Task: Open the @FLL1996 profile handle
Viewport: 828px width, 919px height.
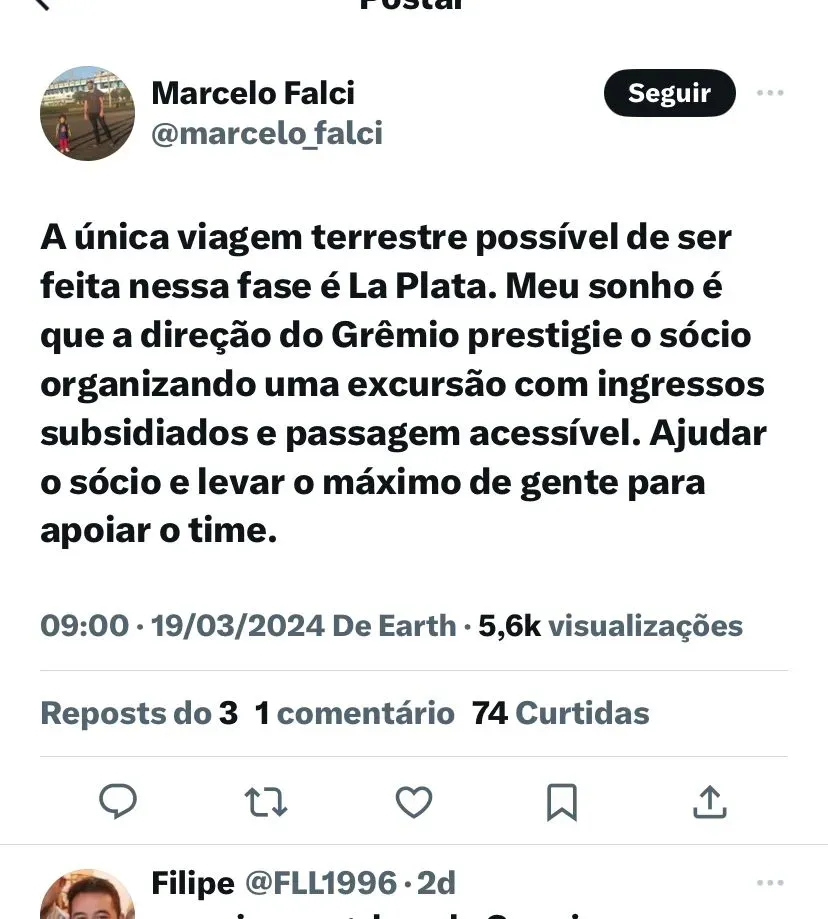Action: pos(321,883)
